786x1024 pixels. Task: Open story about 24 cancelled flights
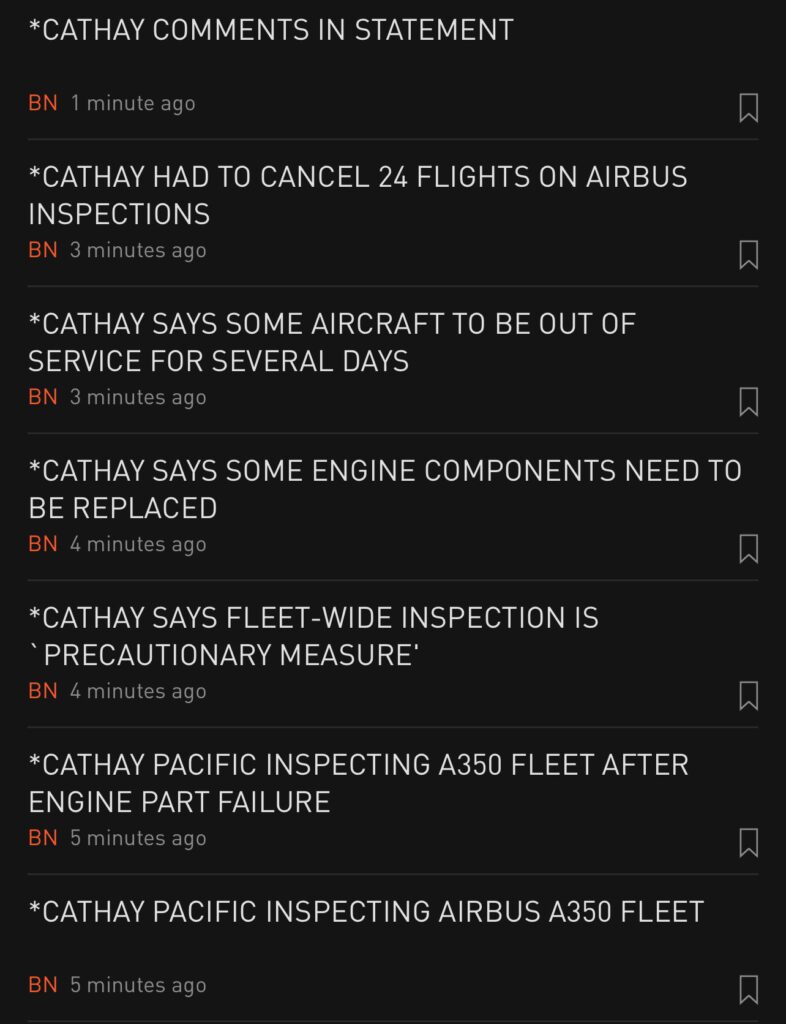pos(358,195)
